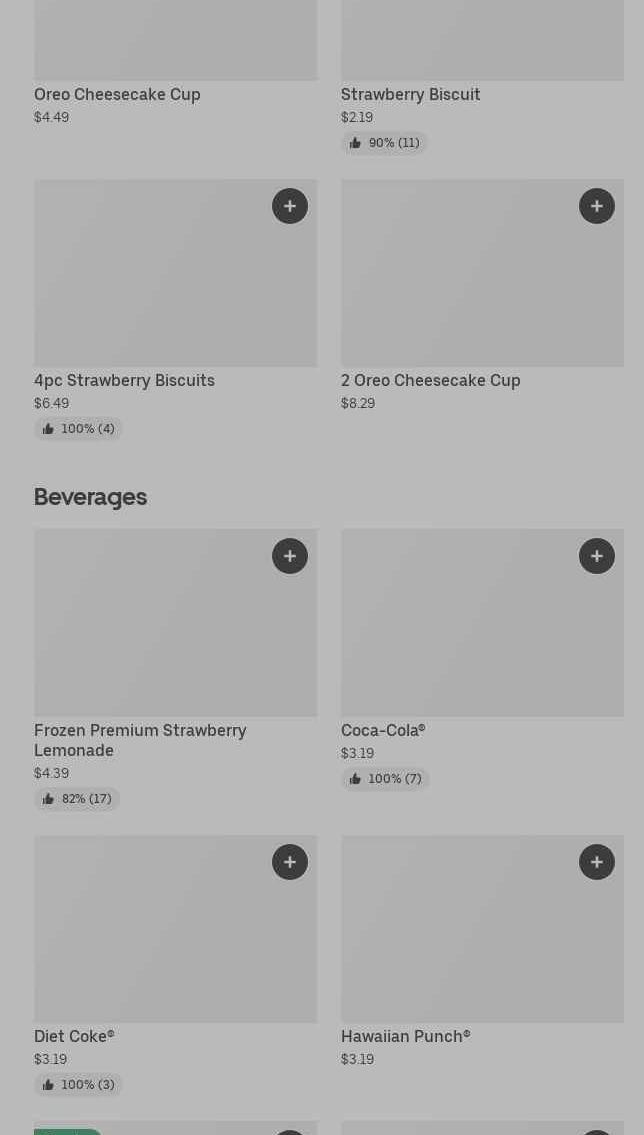This screenshot has width=644, height=1135.
Task: Add Diet Coke to cart
Action: (x=289, y=862)
